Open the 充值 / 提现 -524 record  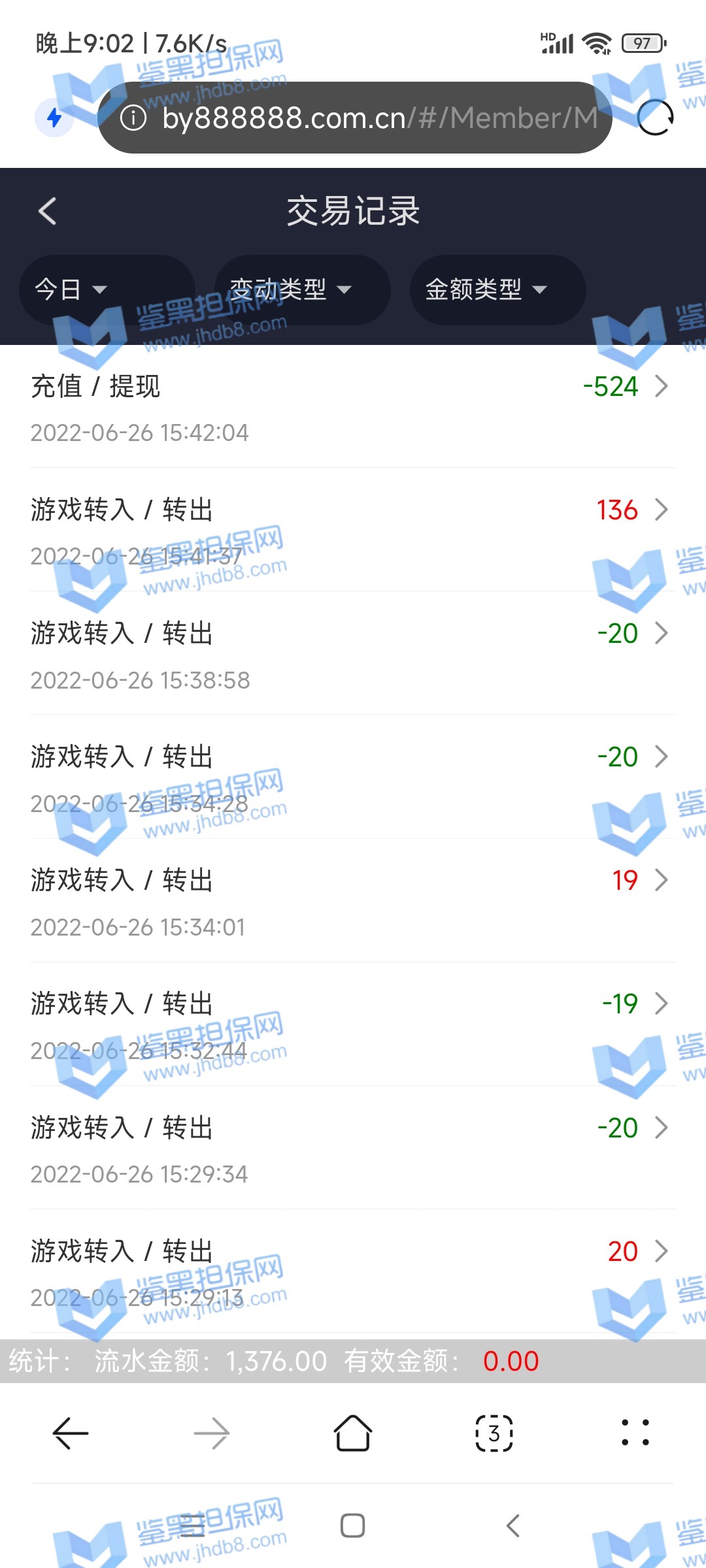(353, 406)
